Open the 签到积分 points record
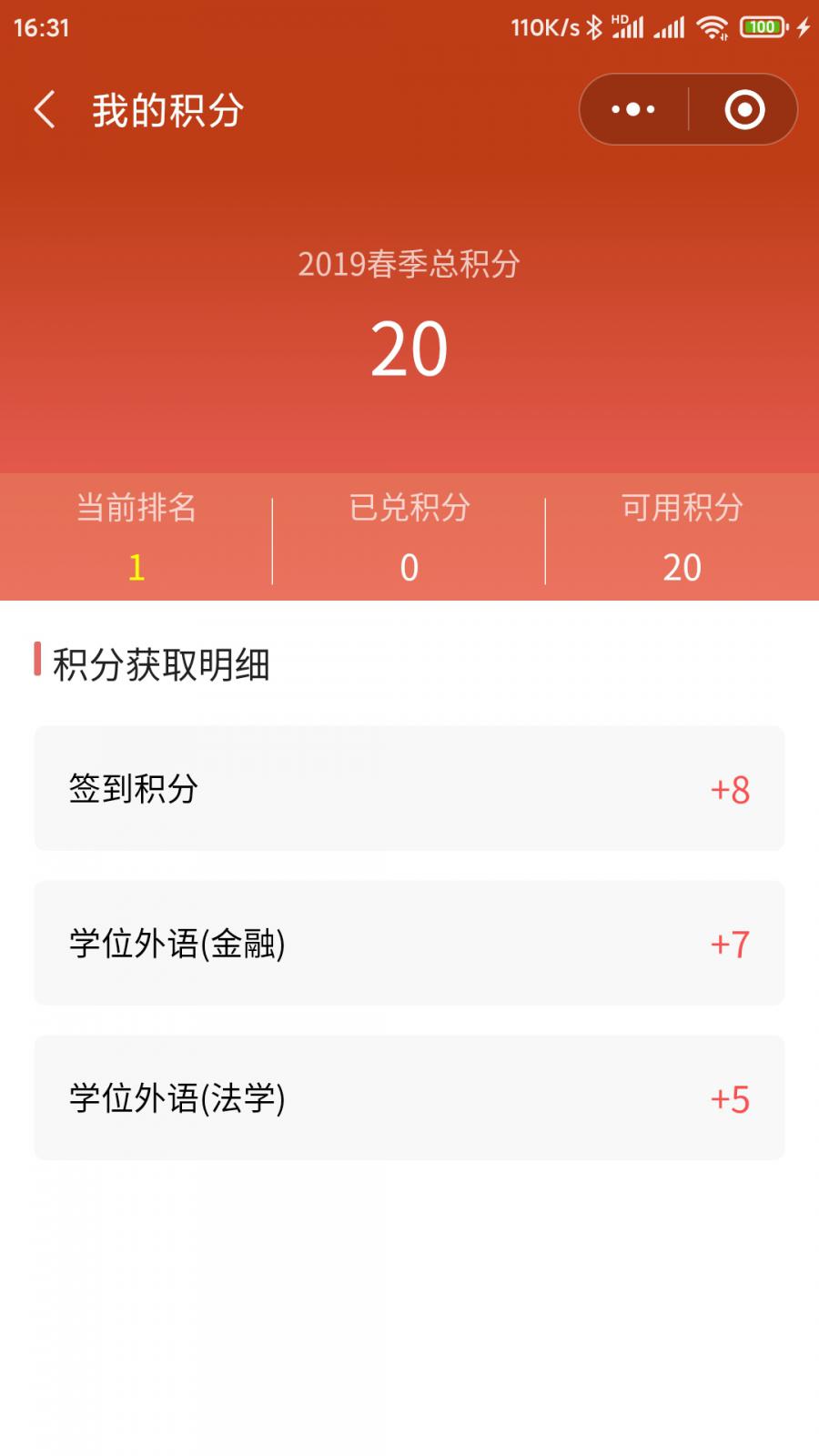819x1456 pixels. [x=409, y=788]
